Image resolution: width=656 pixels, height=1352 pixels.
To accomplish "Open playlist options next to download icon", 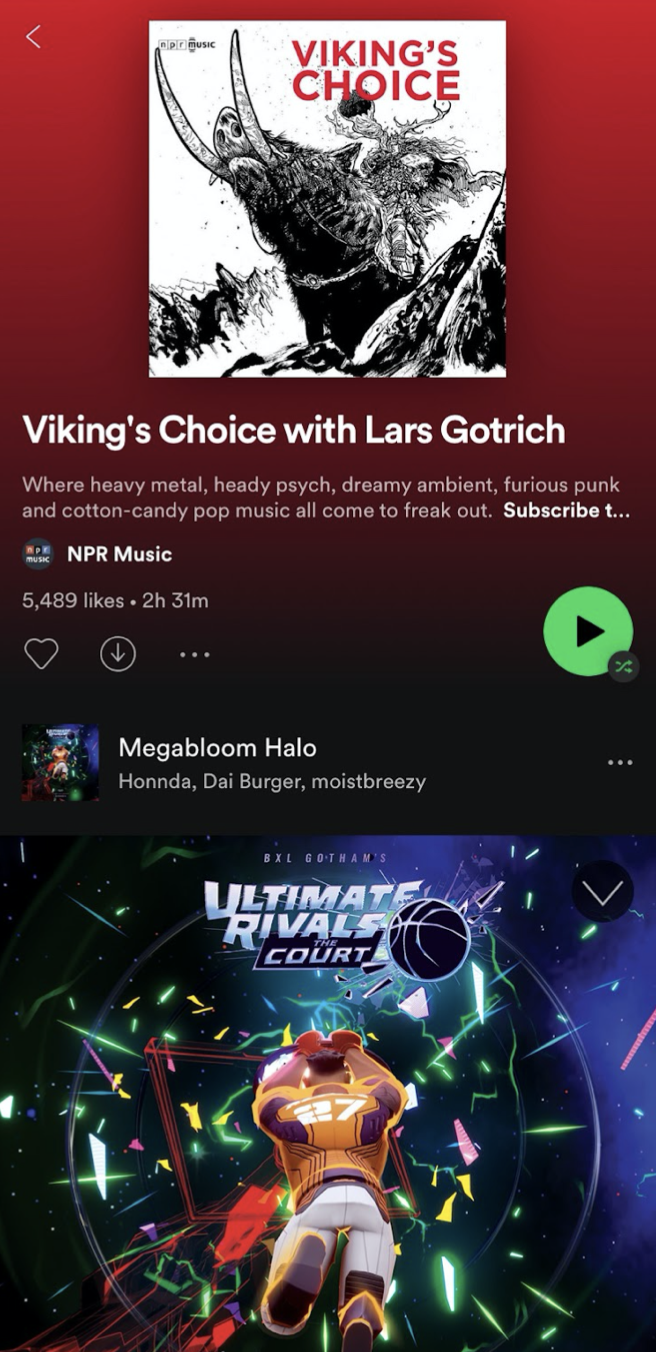I will click(194, 655).
